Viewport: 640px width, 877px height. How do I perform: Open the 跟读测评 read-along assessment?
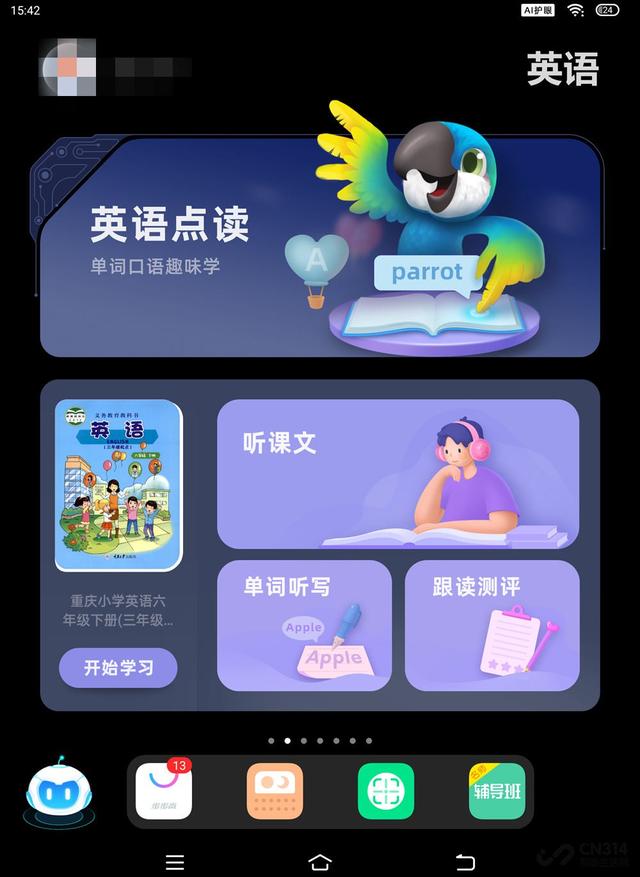[x=491, y=625]
